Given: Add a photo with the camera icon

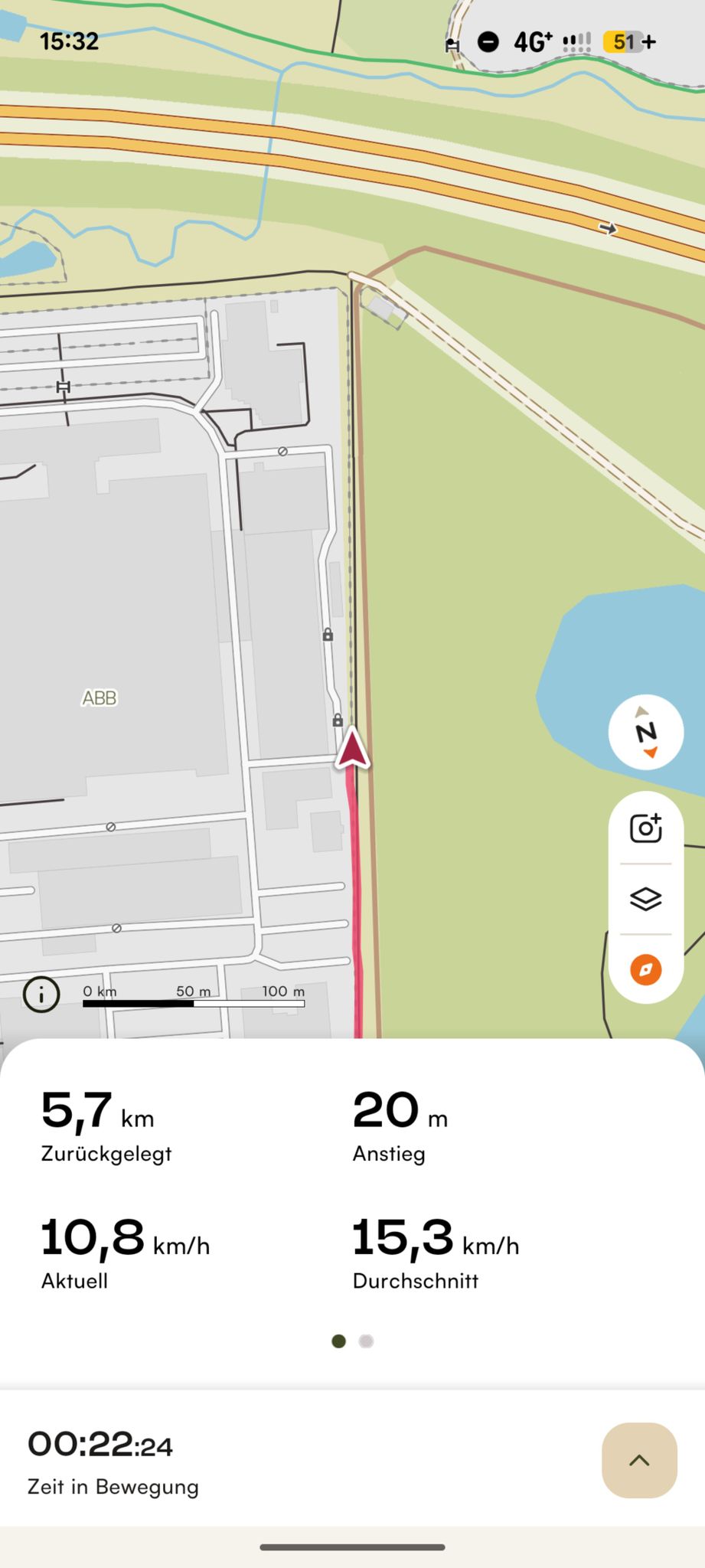Looking at the screenshot, I should pyautogui.click(x=645, y=828).
